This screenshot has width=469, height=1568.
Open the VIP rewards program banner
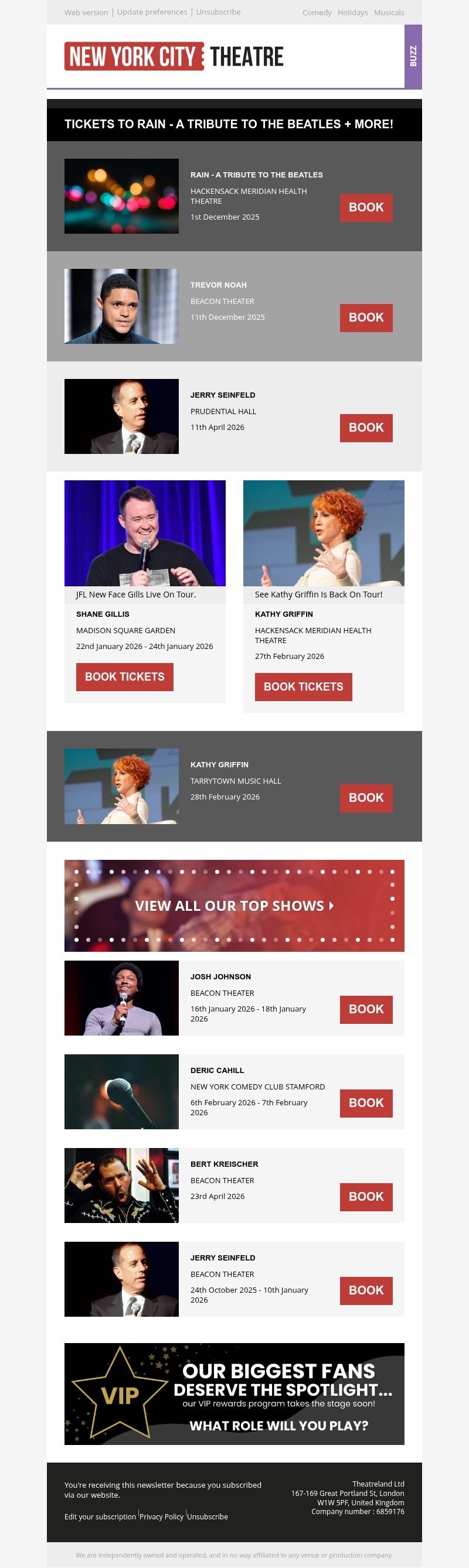tap(235, 1394)
